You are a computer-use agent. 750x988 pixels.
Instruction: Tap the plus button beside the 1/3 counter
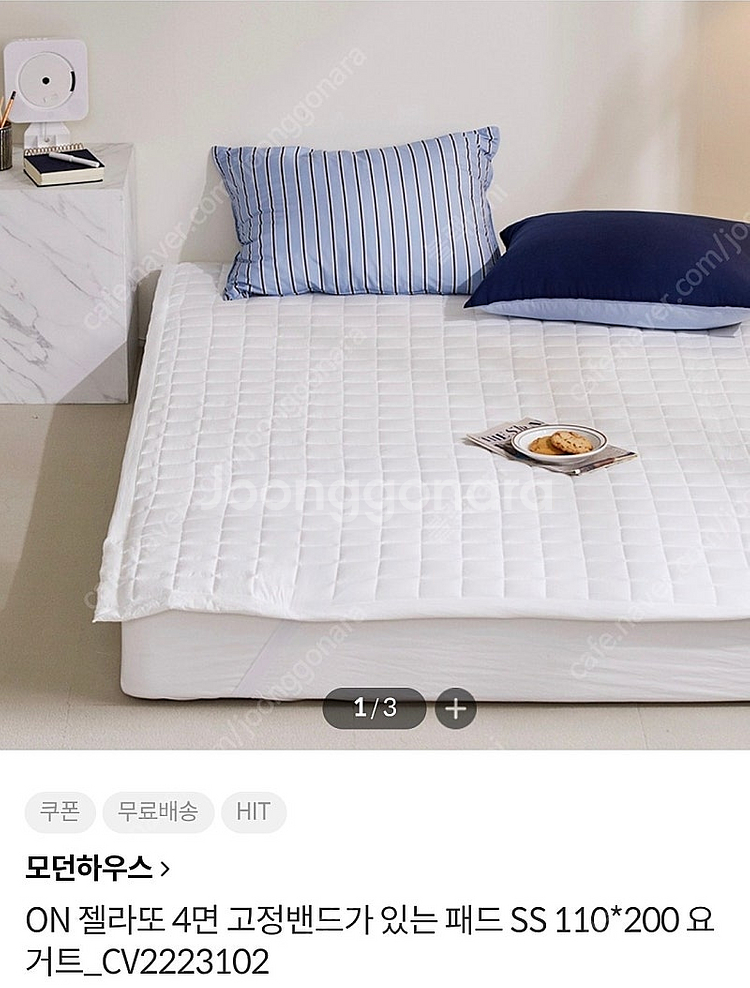[456, 709]
